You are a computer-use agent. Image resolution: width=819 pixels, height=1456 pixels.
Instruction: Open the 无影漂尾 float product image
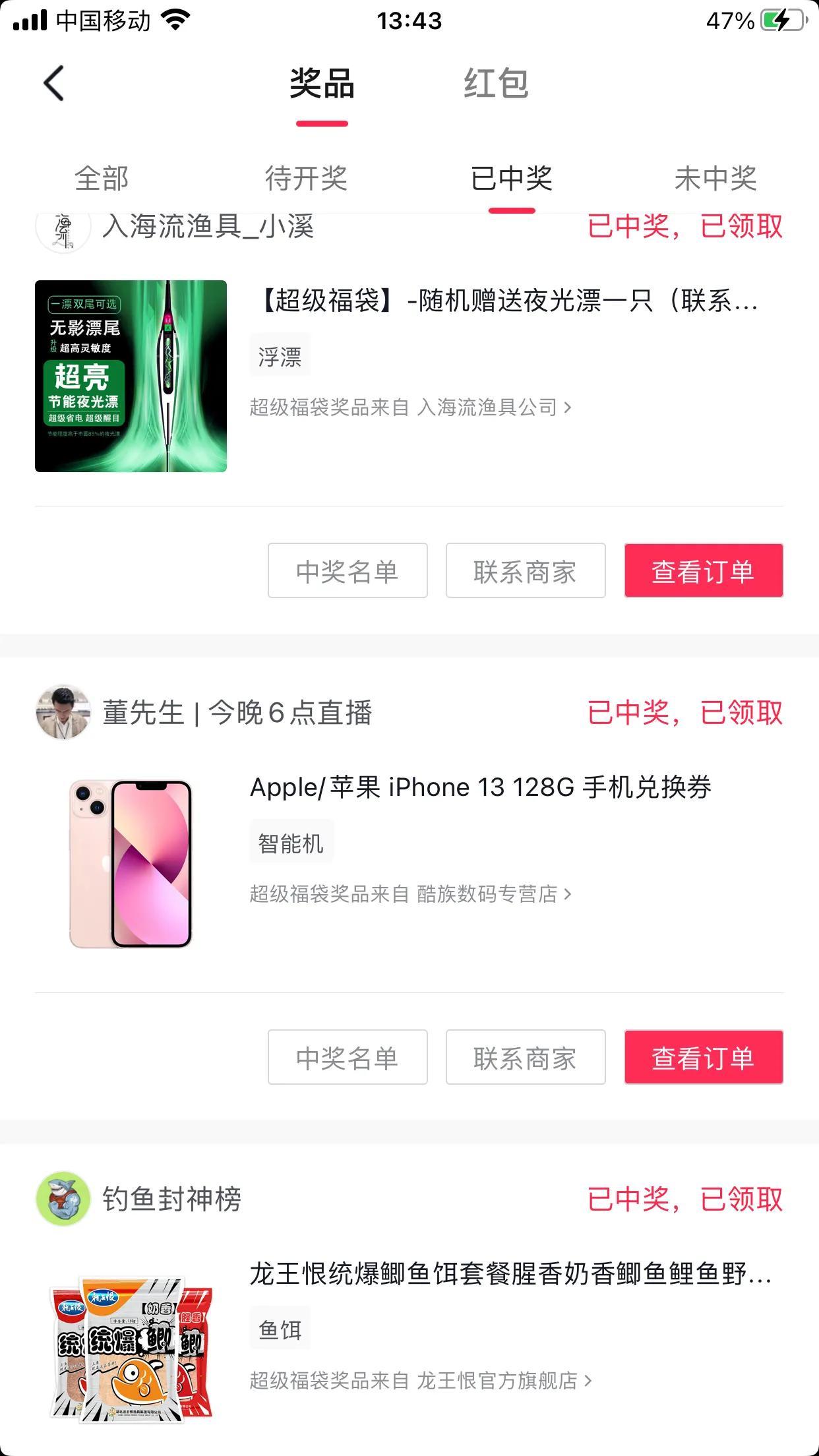click(x=131, y=376)
